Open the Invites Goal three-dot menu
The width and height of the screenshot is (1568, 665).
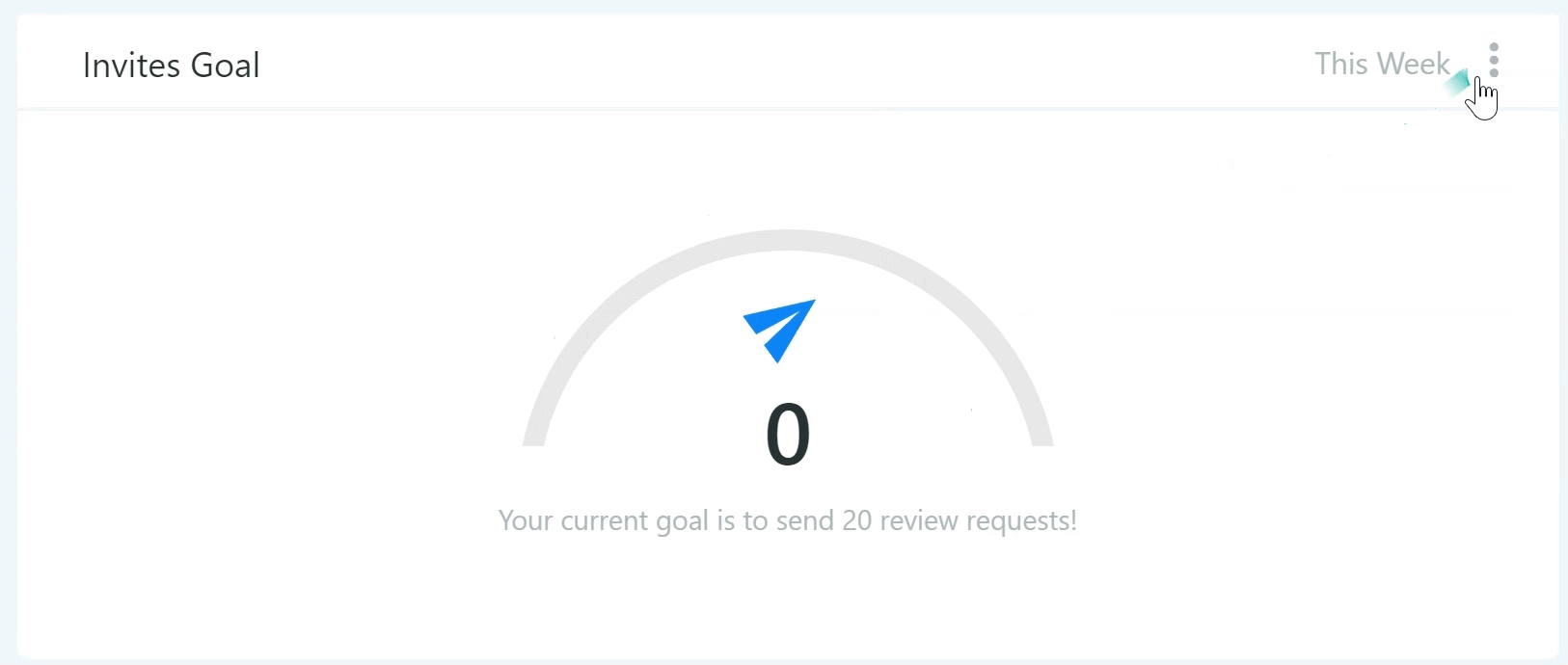[x=1494, y=60]
